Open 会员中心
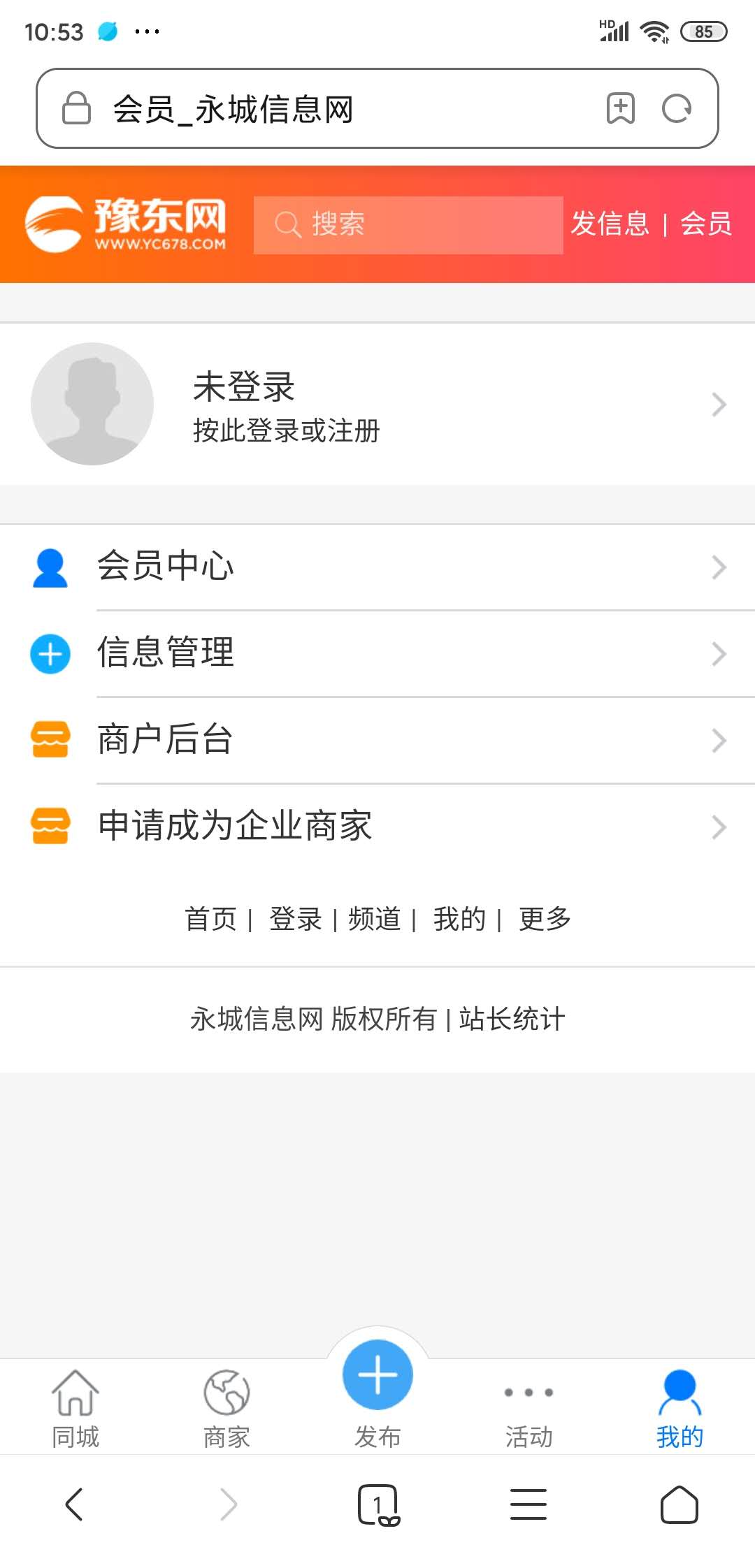 tap(377, 567)
